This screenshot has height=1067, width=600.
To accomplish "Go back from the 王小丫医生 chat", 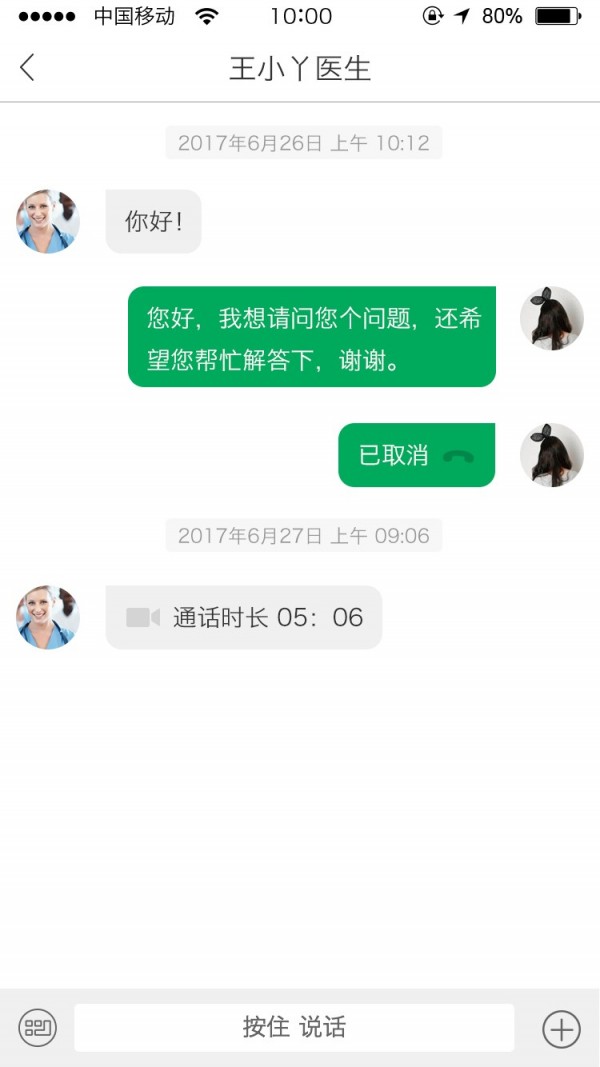I will coord(28,68).
